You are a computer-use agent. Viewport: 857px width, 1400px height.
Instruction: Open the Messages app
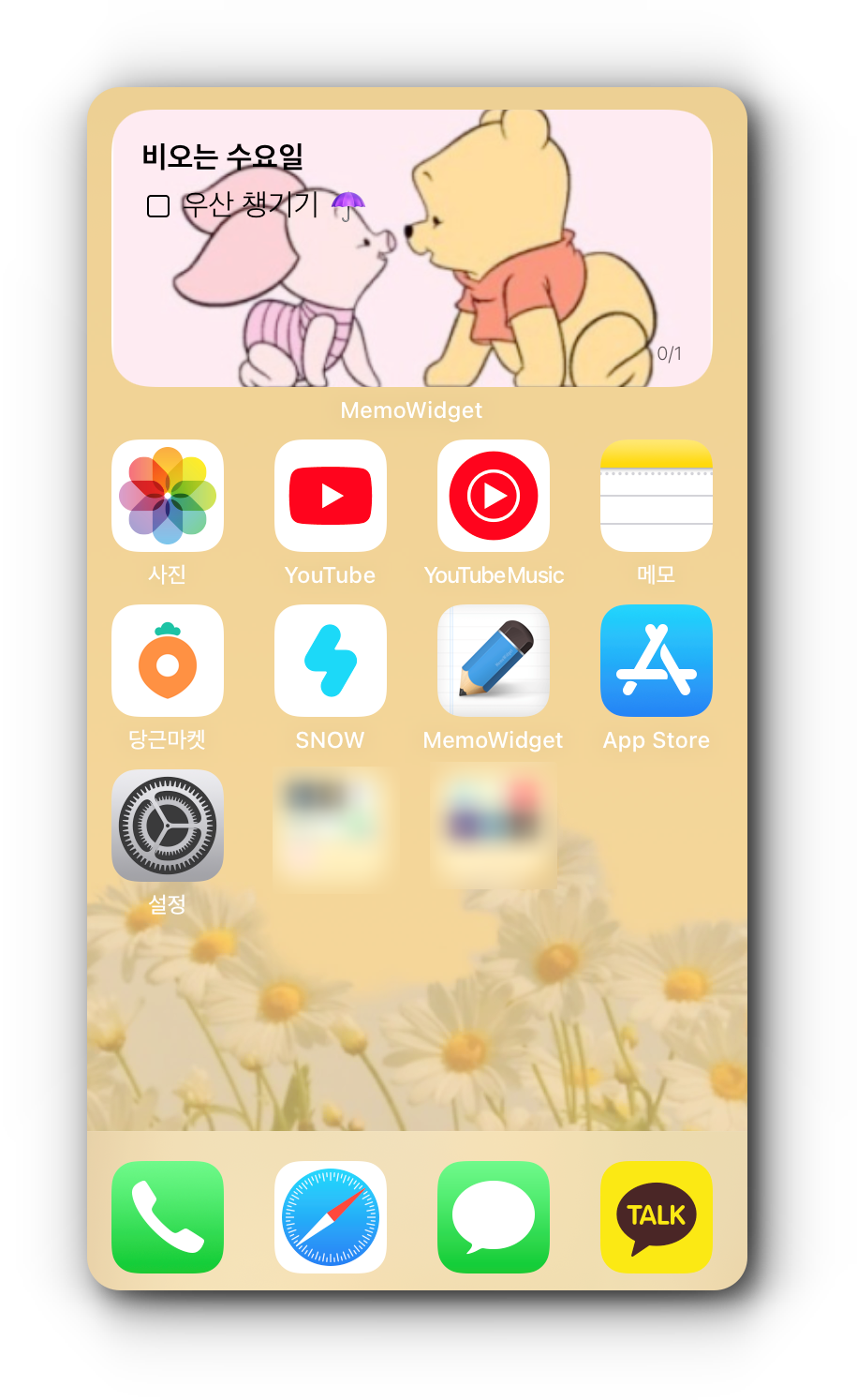coord(494,1217)
